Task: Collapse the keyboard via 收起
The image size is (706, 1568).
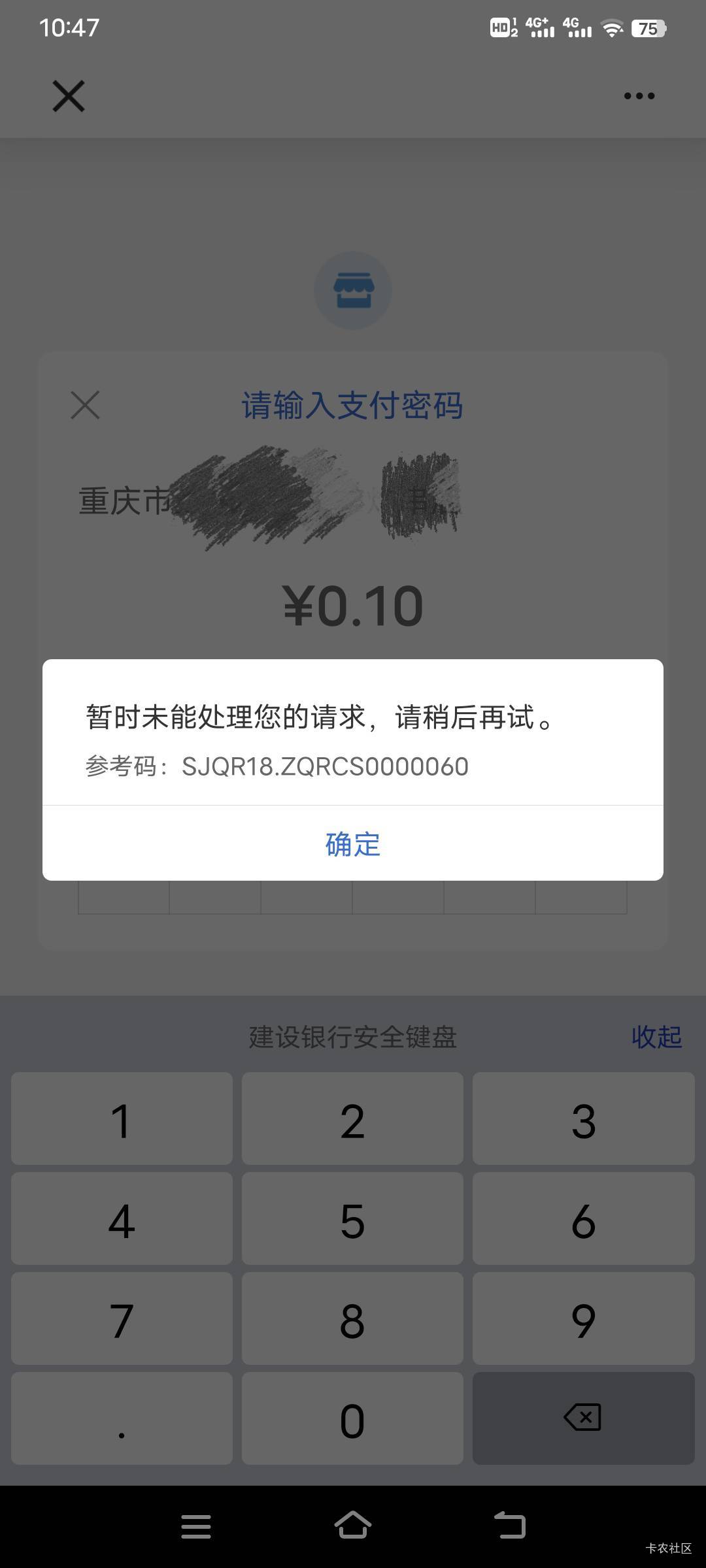Action: pos(656,1037)
